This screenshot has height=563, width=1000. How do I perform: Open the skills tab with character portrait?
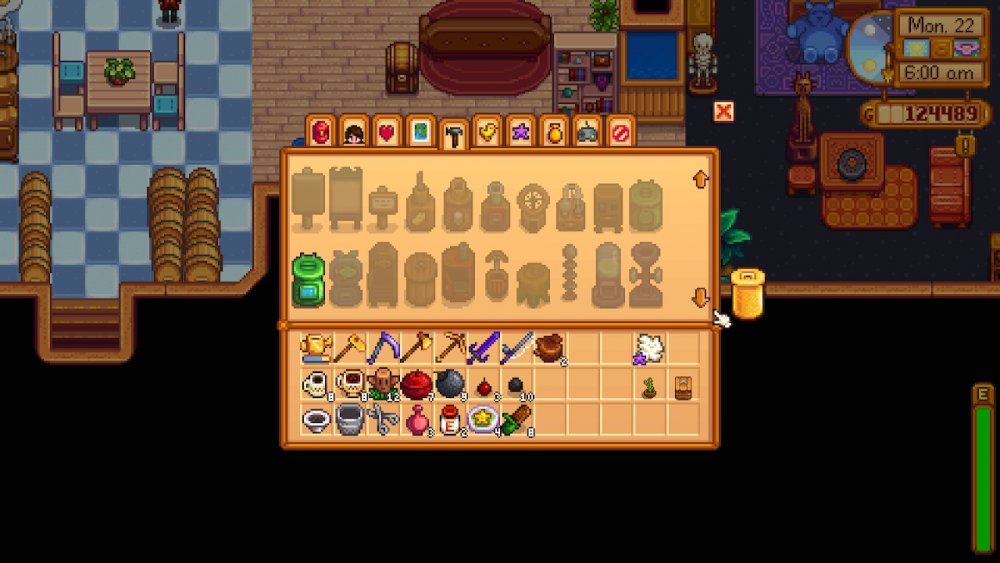(x=354, y=132)
